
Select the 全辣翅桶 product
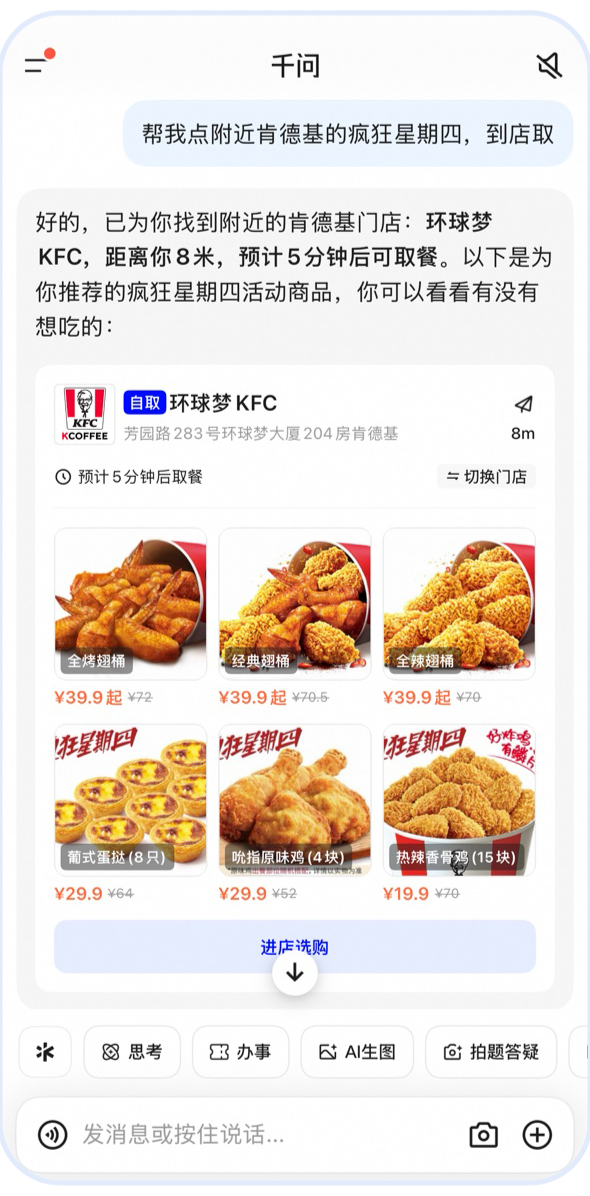point(459,603)
